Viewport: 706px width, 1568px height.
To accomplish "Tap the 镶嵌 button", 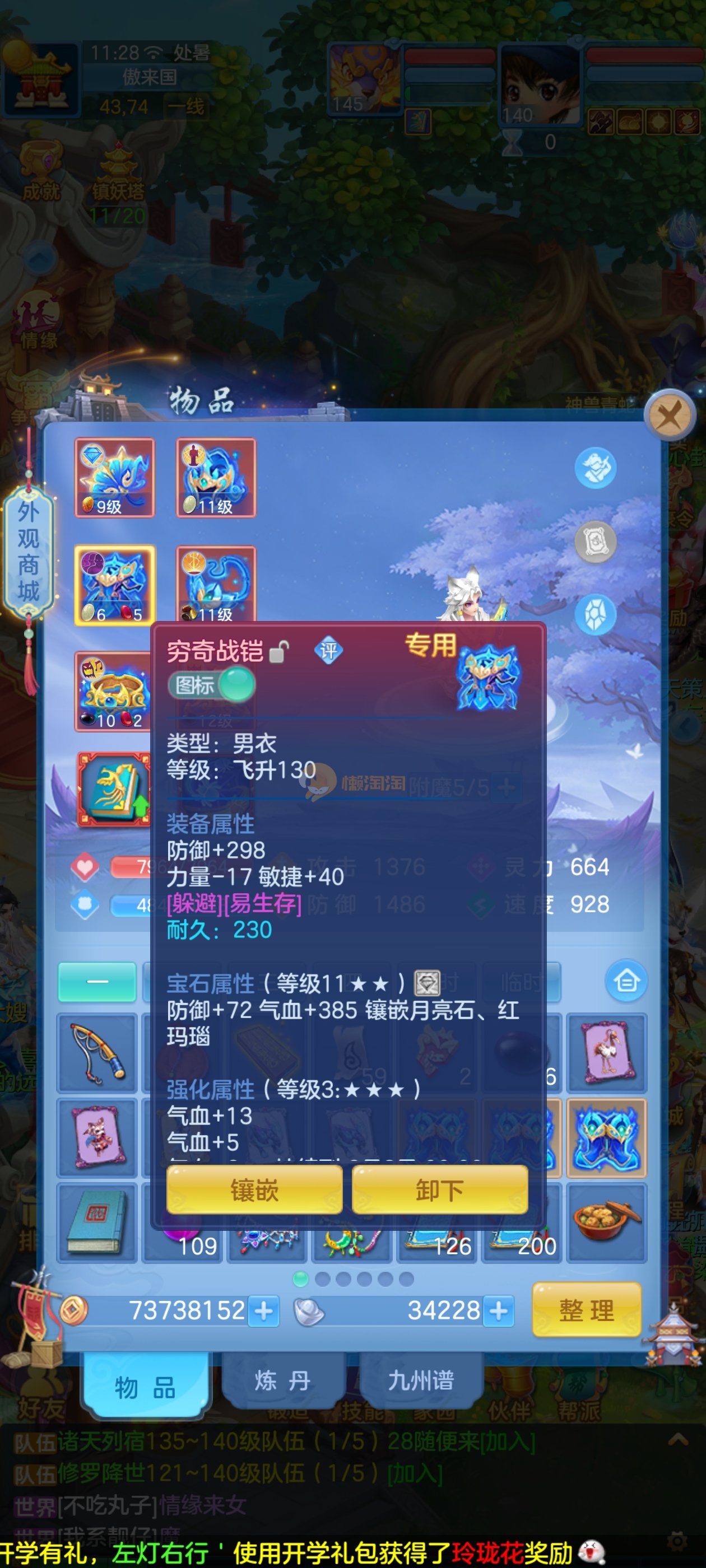I will (x=254, y=1189).
